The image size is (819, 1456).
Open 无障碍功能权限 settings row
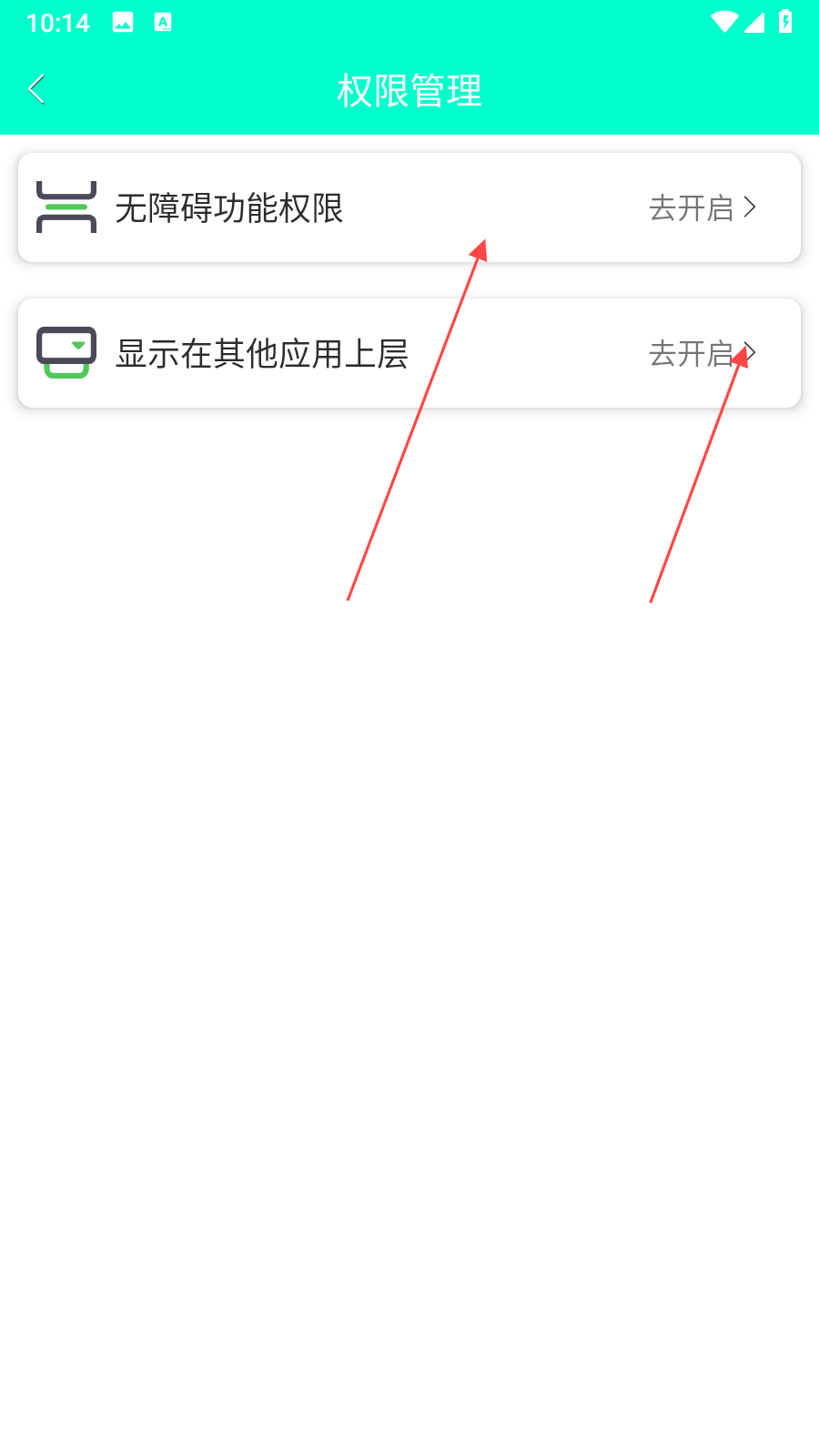click(409, 207)
